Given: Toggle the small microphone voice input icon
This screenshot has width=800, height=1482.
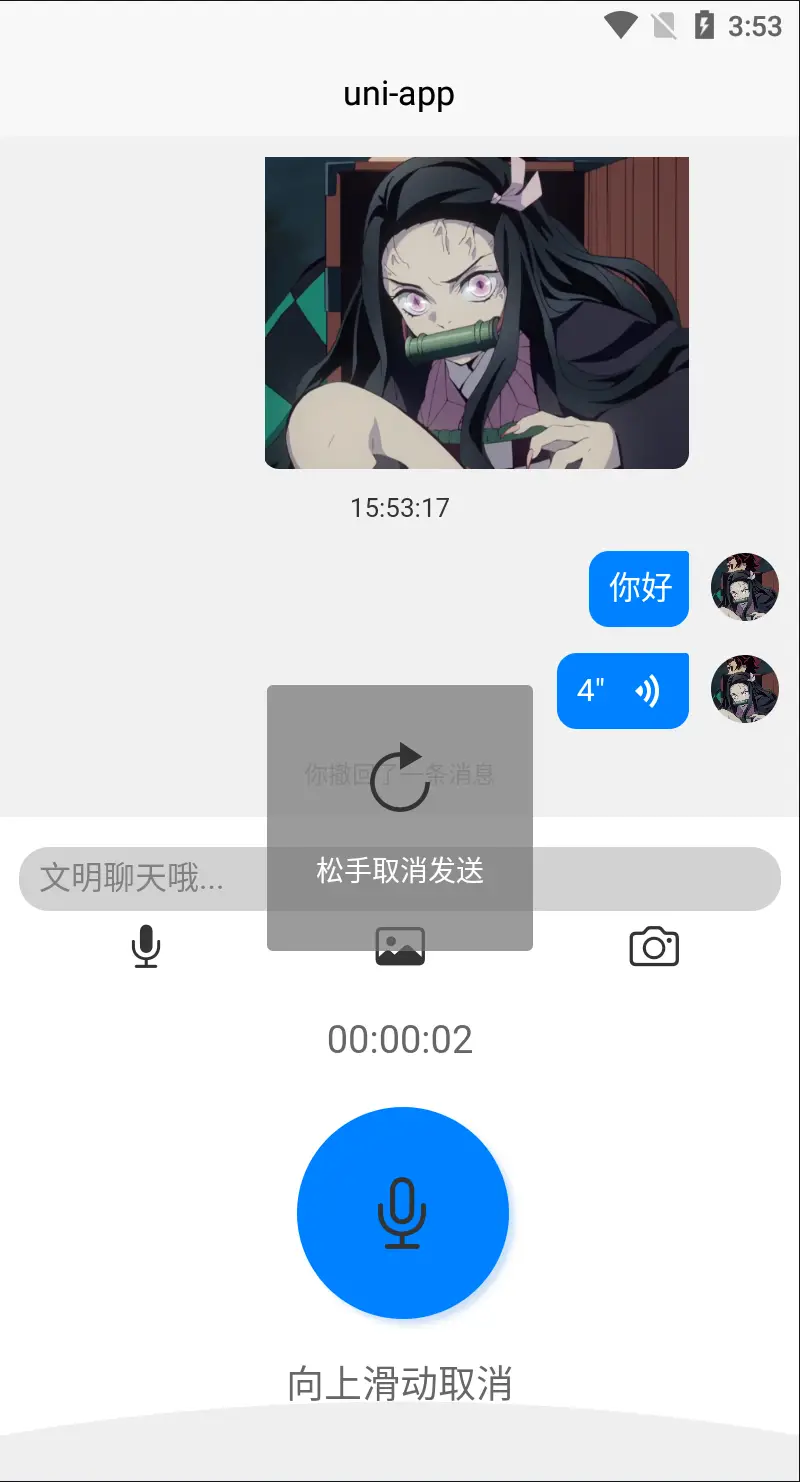Looking at the screenshot, I should 146,946.
